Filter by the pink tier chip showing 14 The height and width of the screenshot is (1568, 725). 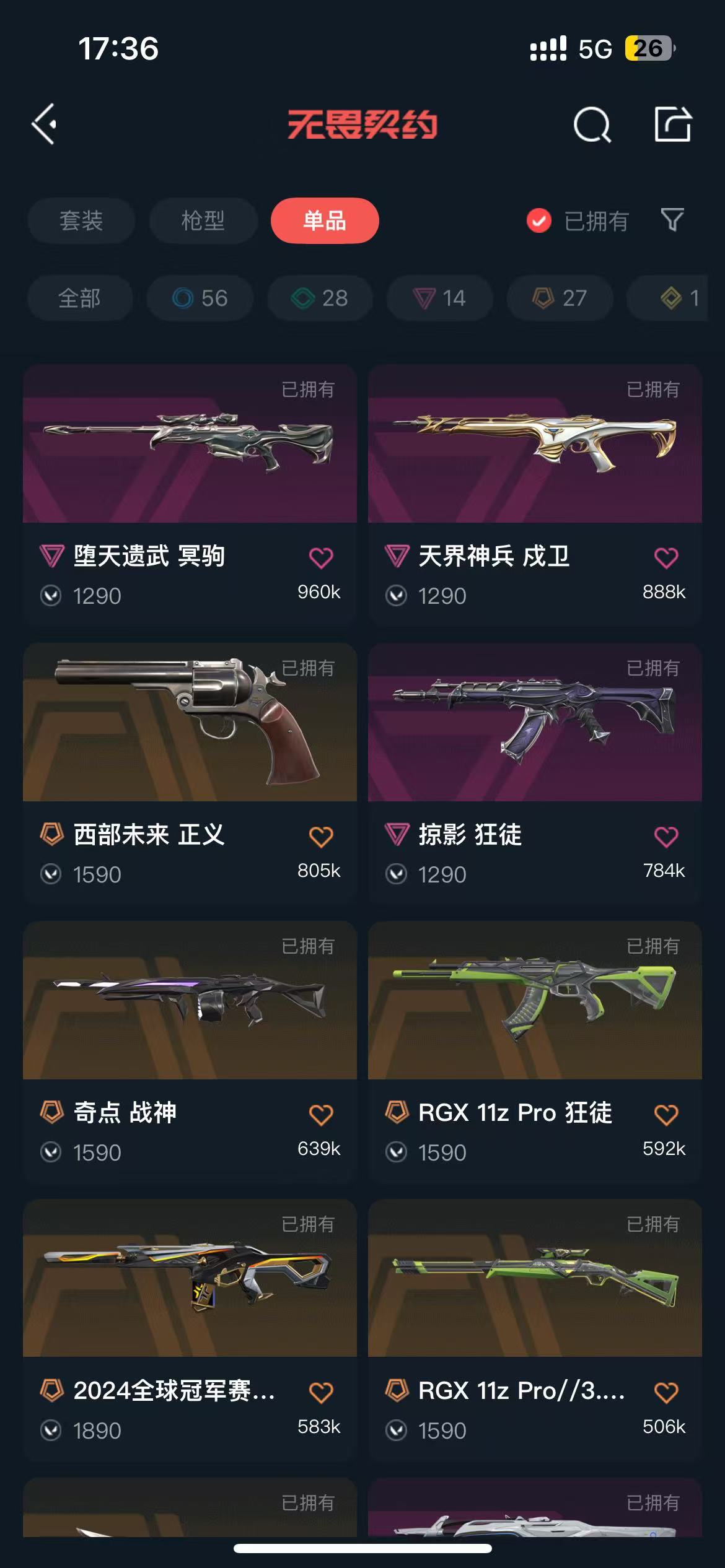[440, 298]
